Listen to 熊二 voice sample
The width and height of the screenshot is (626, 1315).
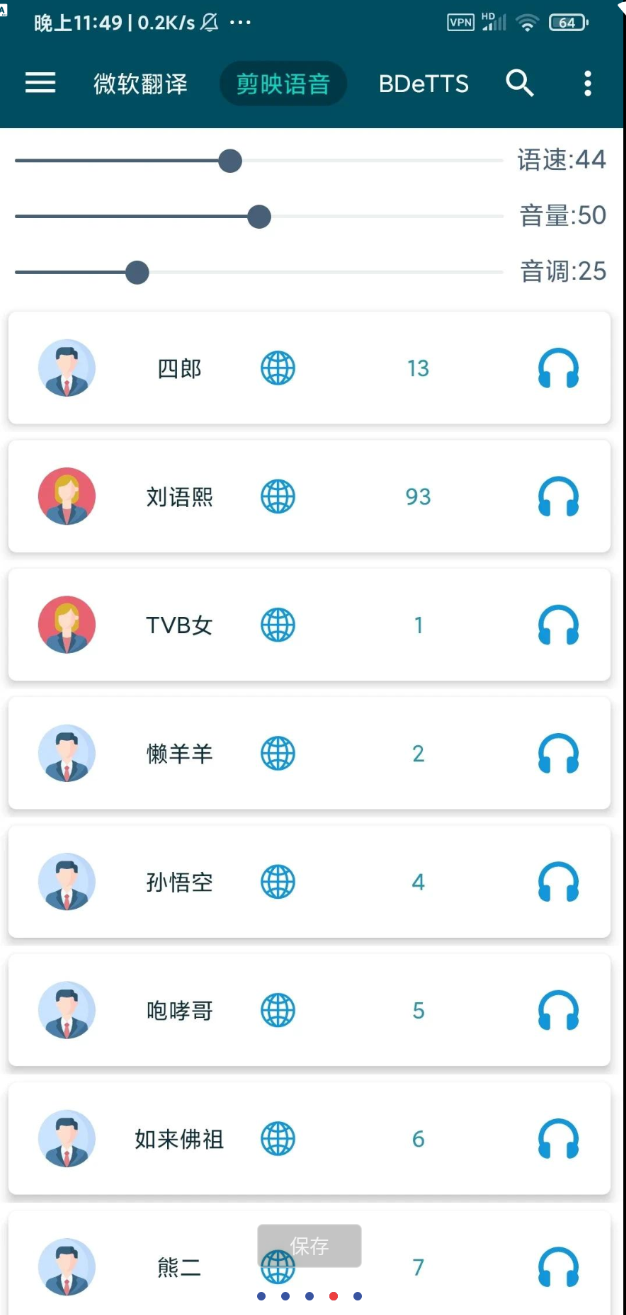click(558, 1268)
